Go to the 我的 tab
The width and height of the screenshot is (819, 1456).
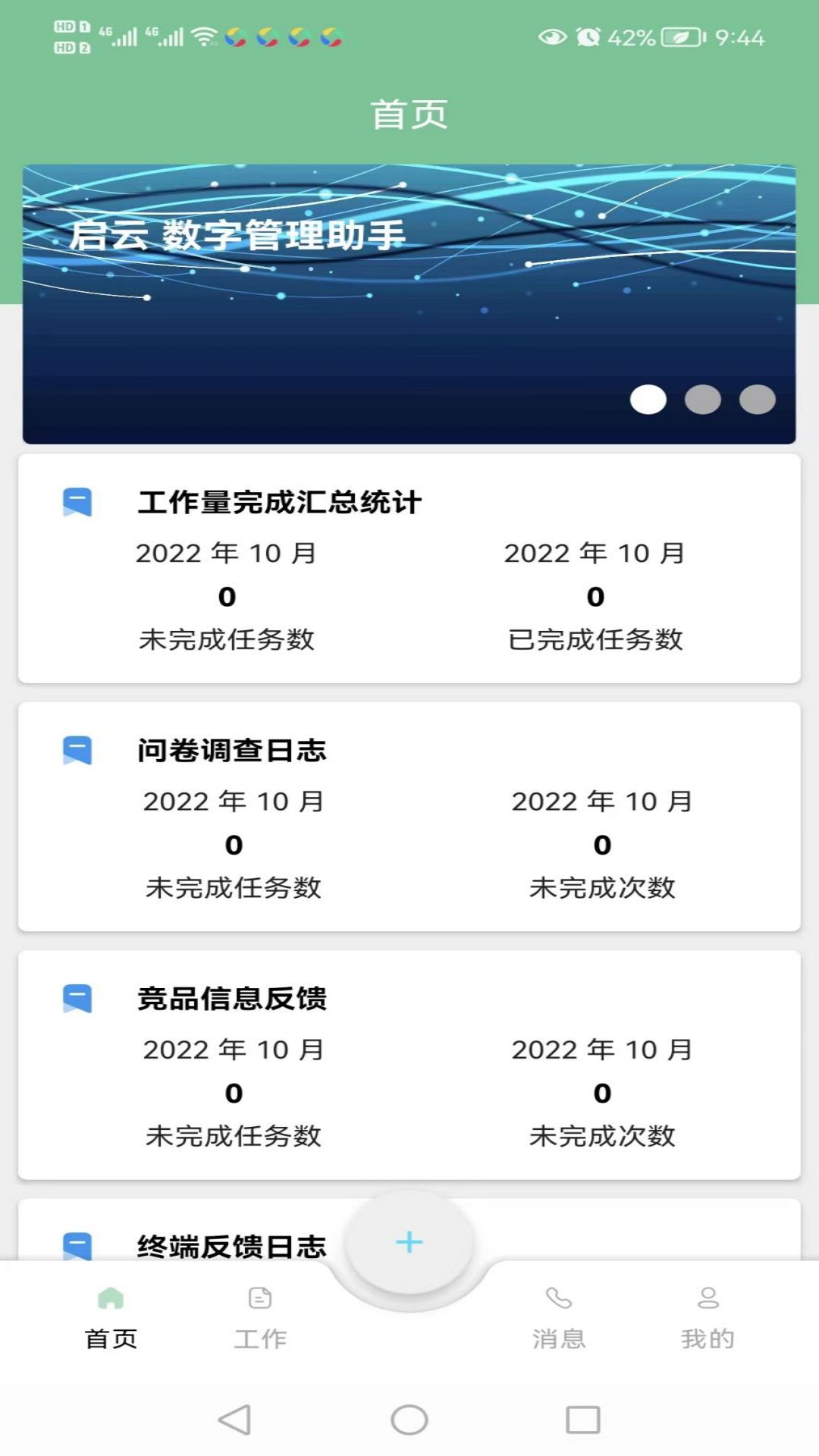point(708,1316)
